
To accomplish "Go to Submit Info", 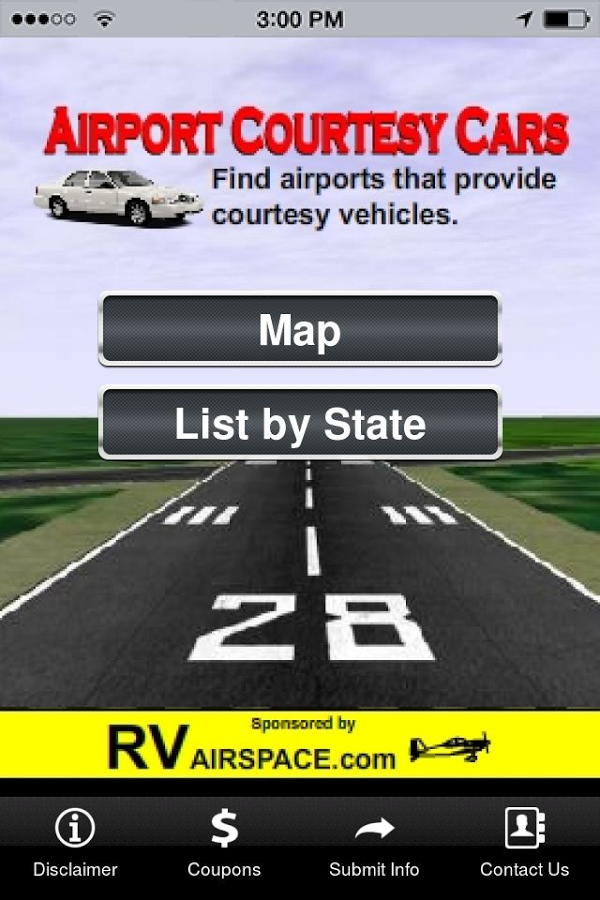I will 374,843.
